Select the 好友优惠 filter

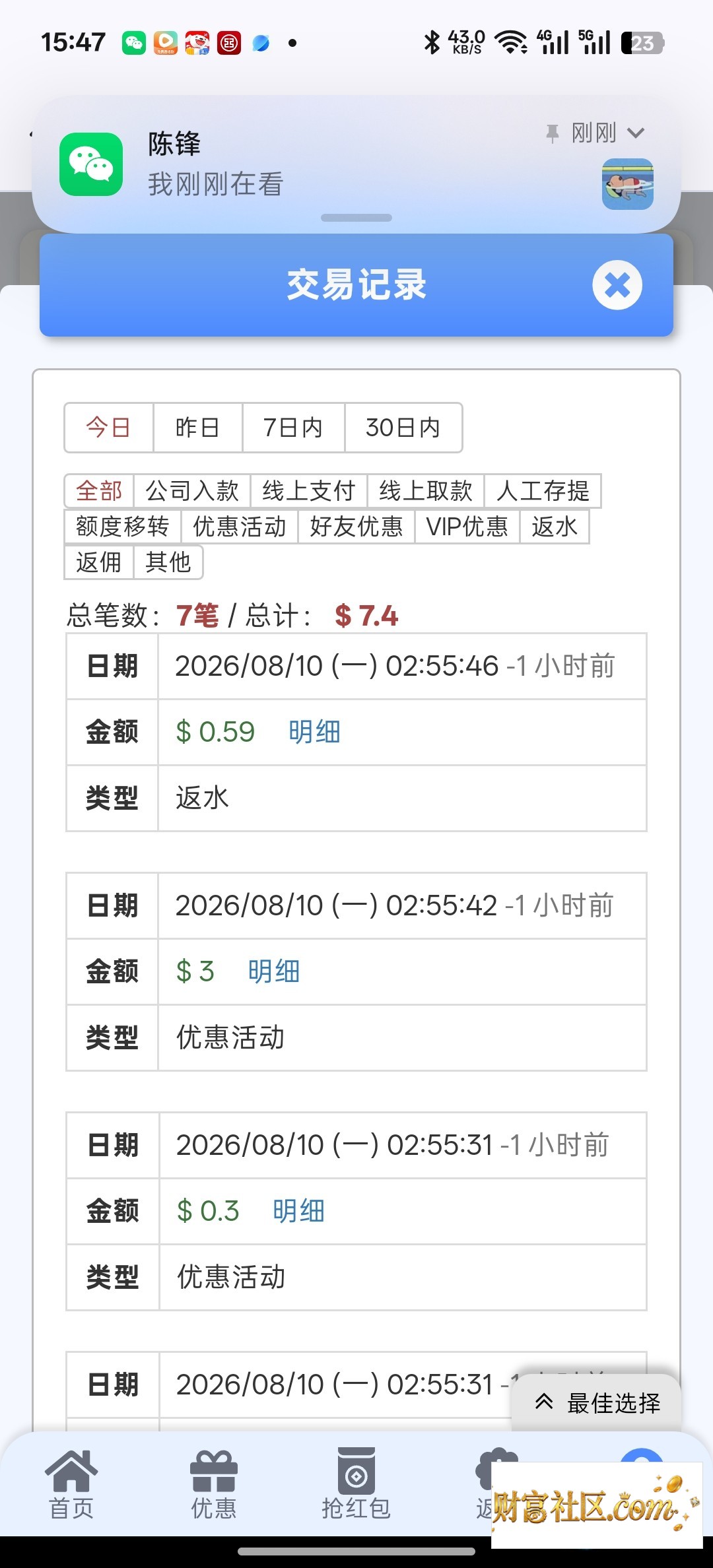[356, 527]
